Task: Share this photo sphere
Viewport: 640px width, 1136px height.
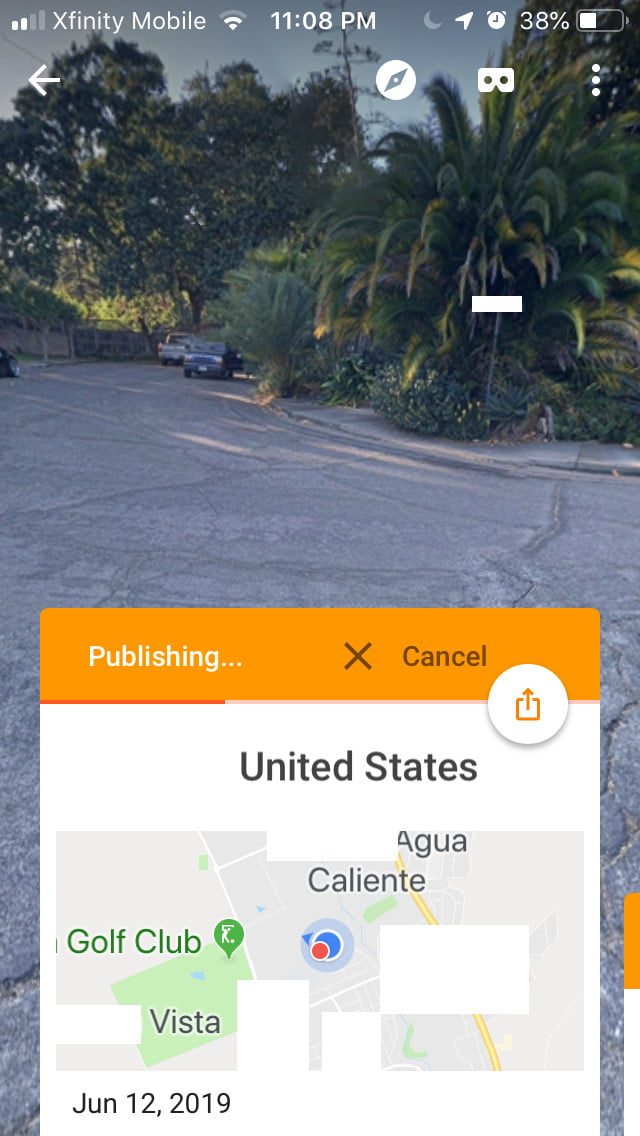Action: point(527,705)
